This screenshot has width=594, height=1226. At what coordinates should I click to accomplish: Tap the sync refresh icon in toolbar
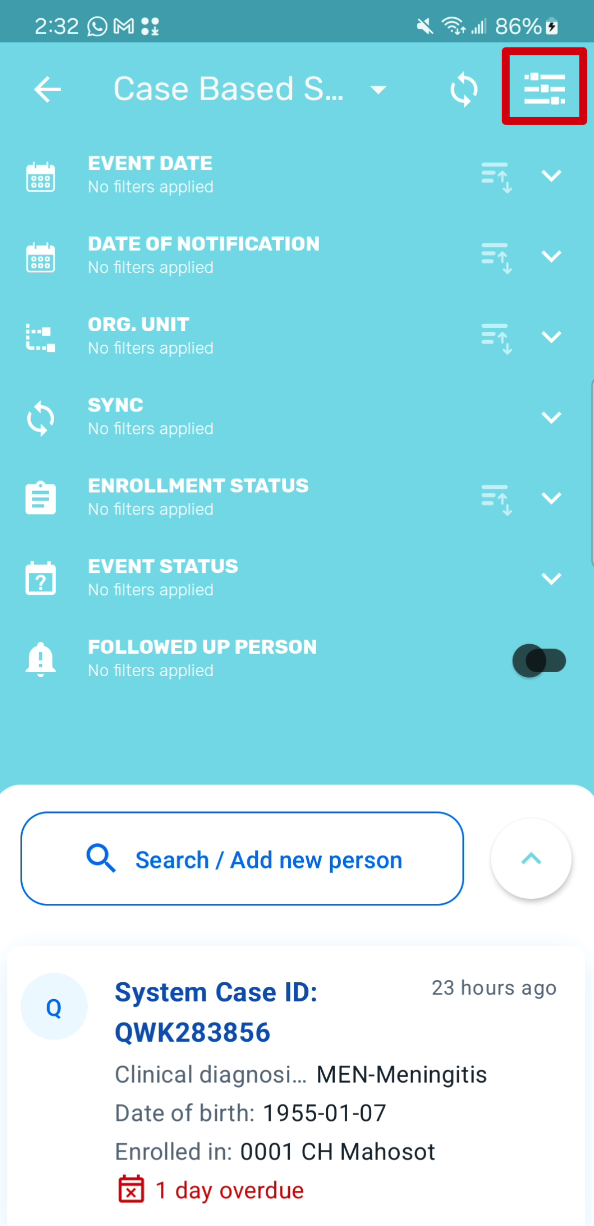(x=463, y=90)
